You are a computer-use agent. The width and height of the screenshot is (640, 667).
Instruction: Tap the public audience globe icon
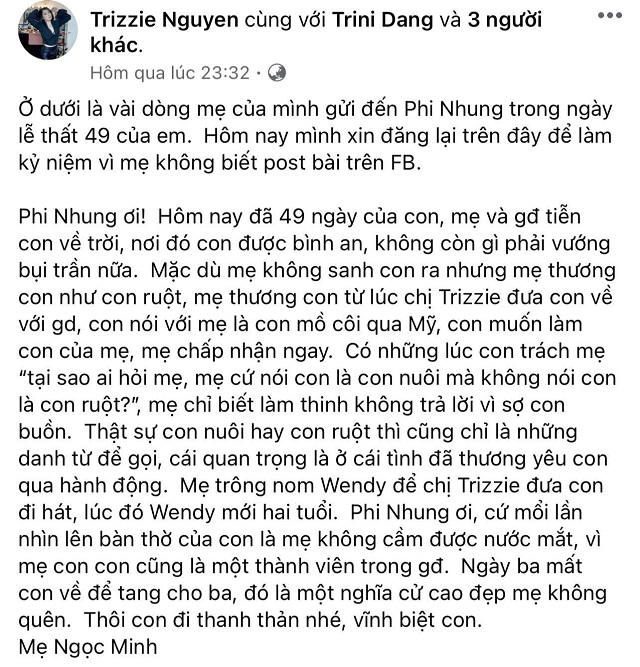tap(277, 73)
